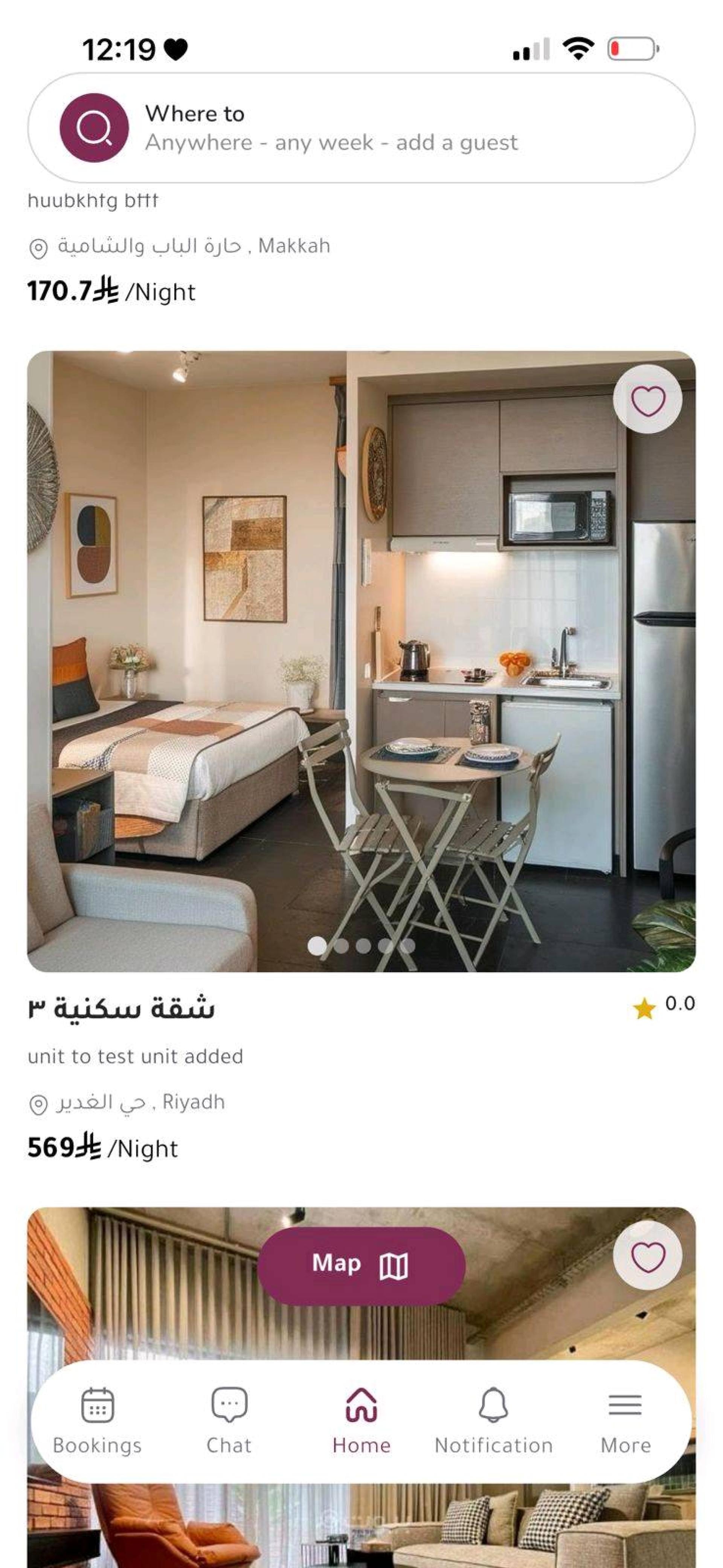The width and height of the screenshot is (723, 1568).
Task: Open the Where to search field
Action: 361,128
